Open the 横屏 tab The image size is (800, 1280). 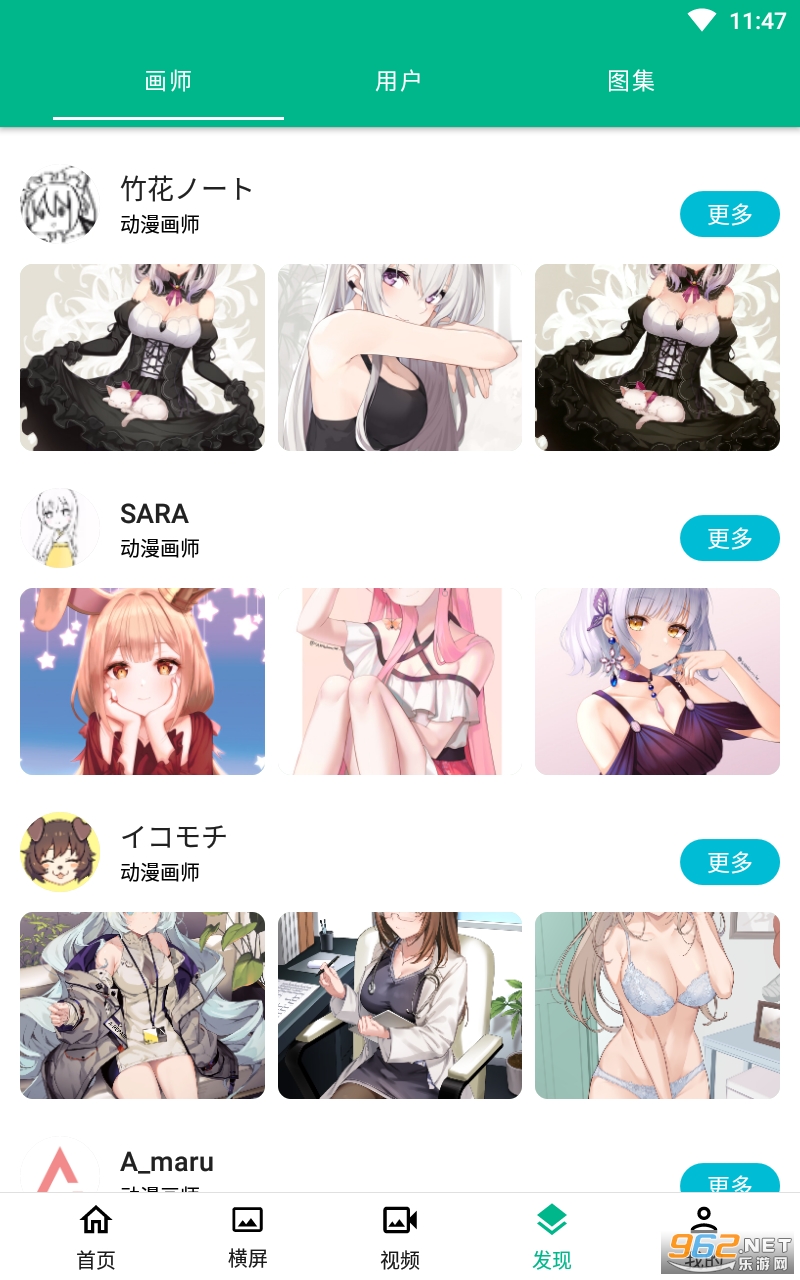click(248, 1237)
